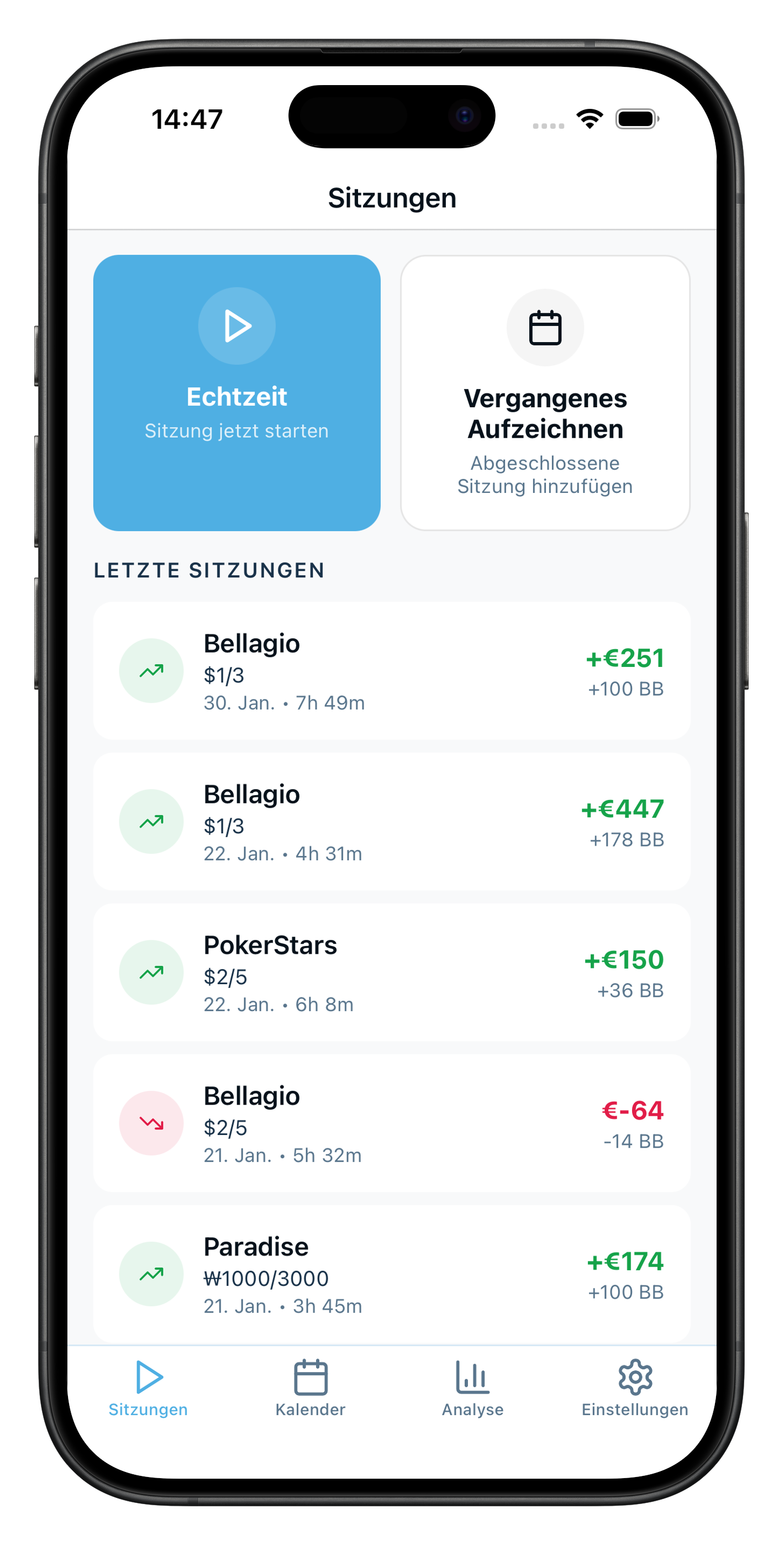Viewport: 784px width, 1545px height.
Task: Select the PokerStars $2/5 session entry
Action: pos(392,973)
